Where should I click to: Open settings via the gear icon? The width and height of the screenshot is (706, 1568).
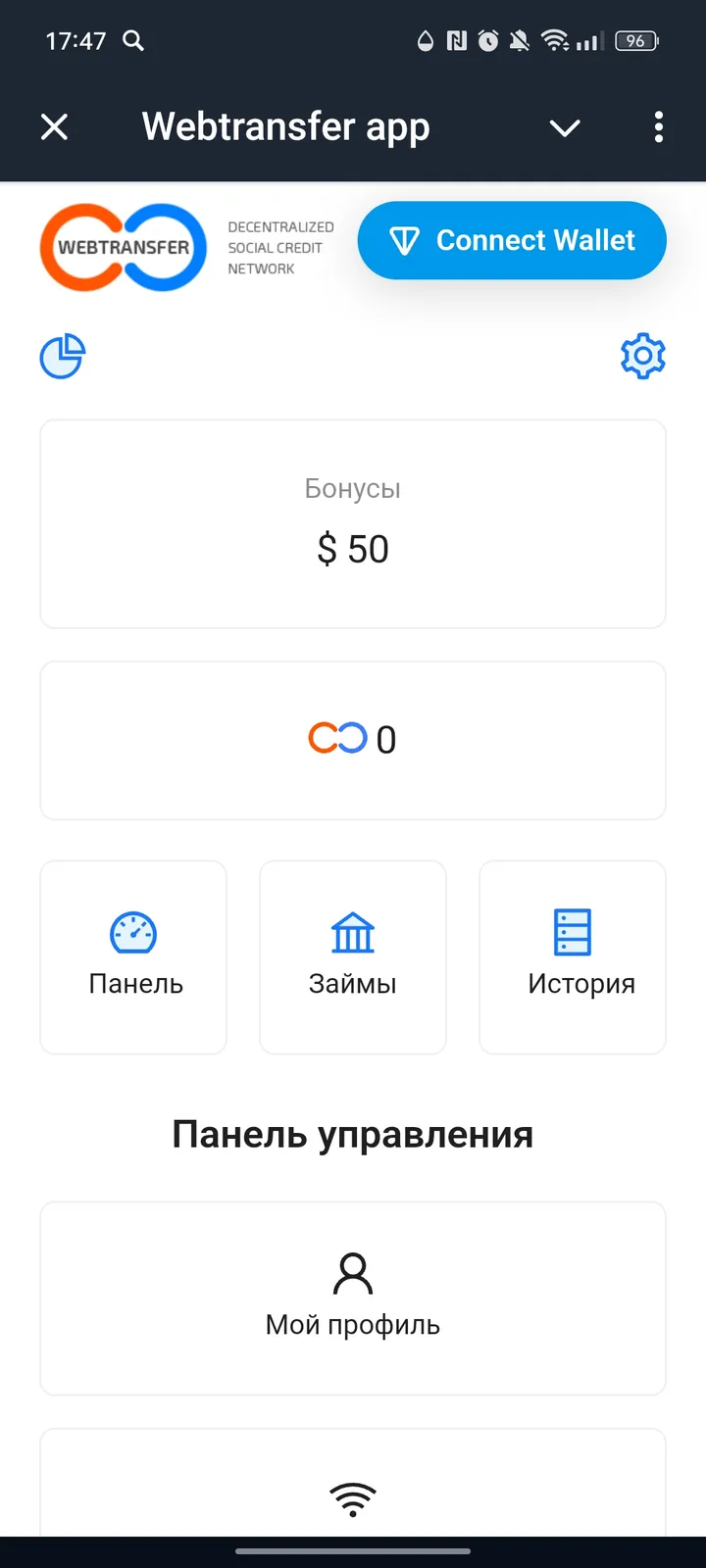pos(642,356)
